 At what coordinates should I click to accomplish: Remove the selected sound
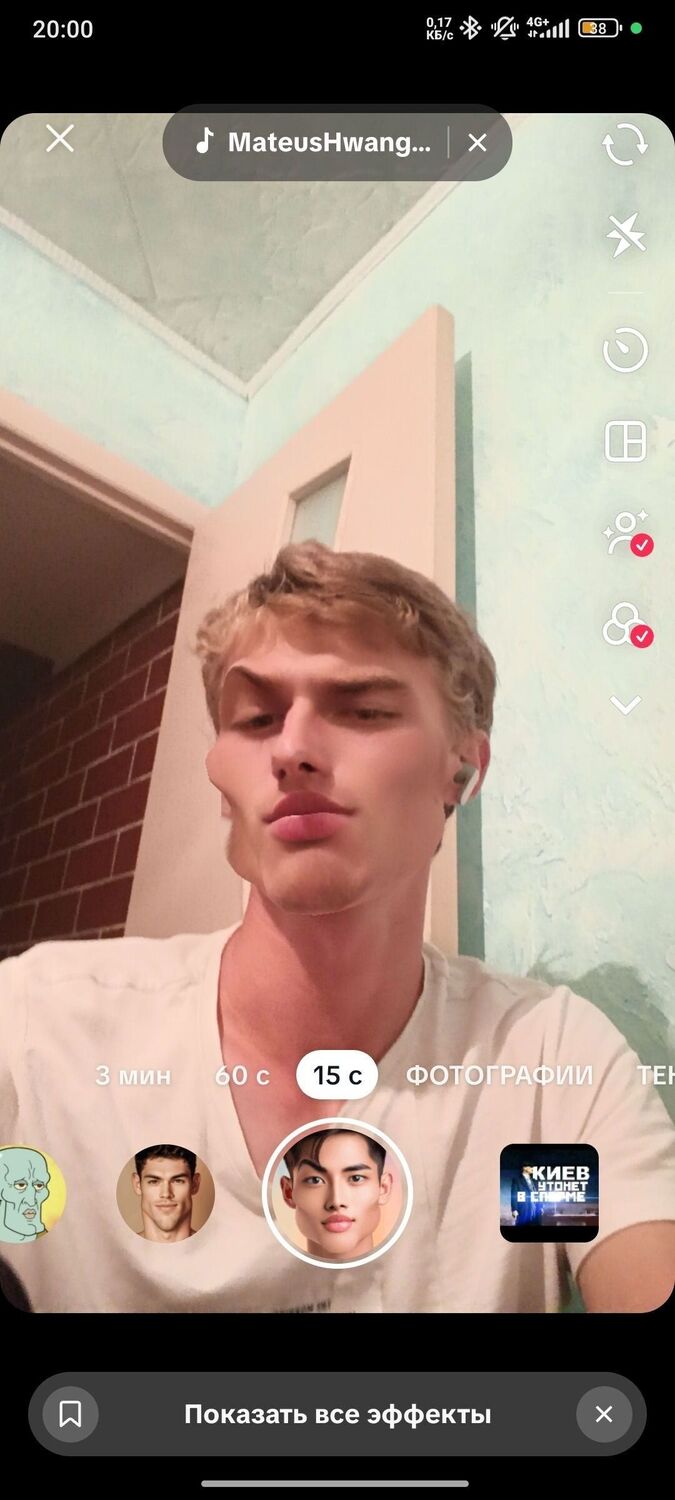(477, 143)
